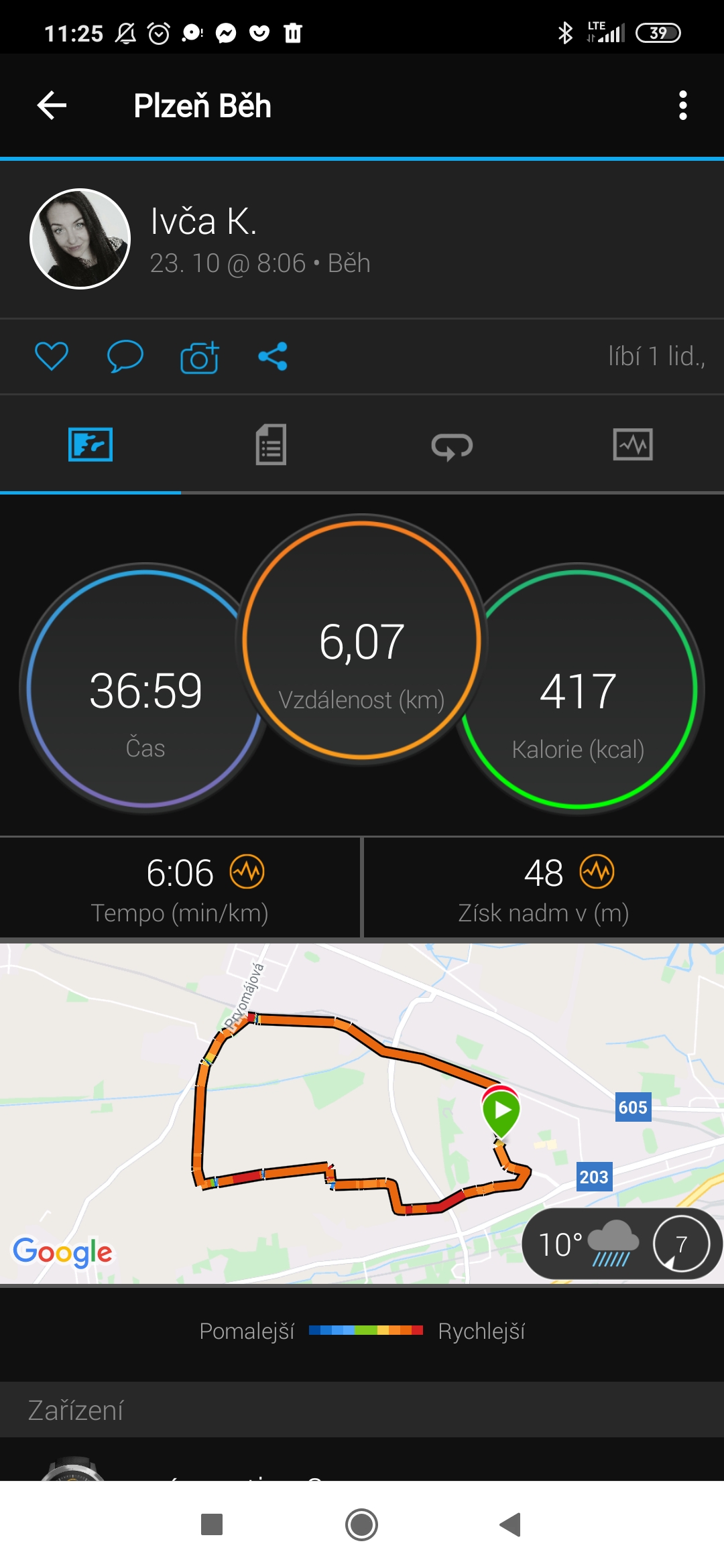Switch to the details list tab
Viewport: 724px width, 1568px height.
pos(271,444)
